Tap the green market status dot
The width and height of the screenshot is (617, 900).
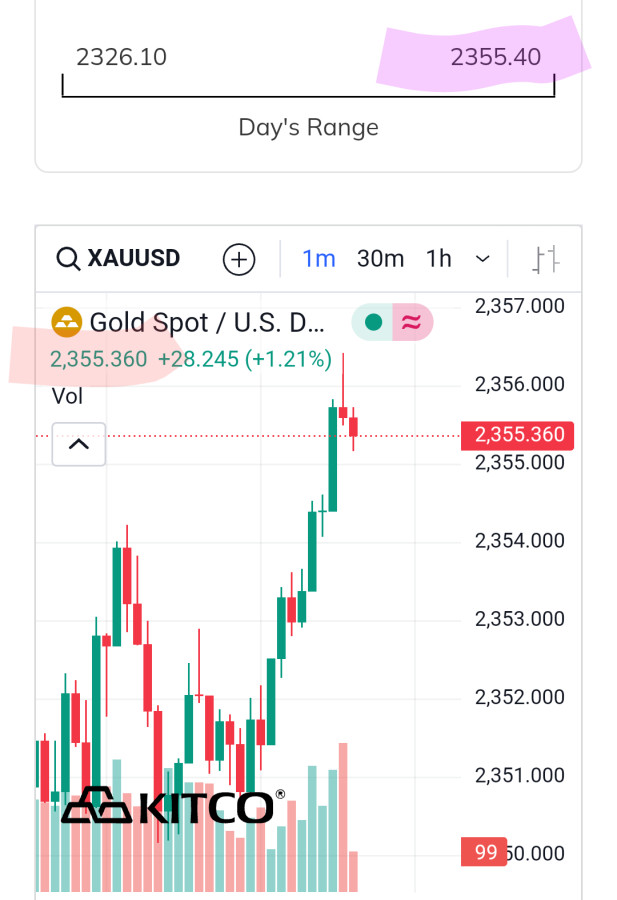(373, 322)
